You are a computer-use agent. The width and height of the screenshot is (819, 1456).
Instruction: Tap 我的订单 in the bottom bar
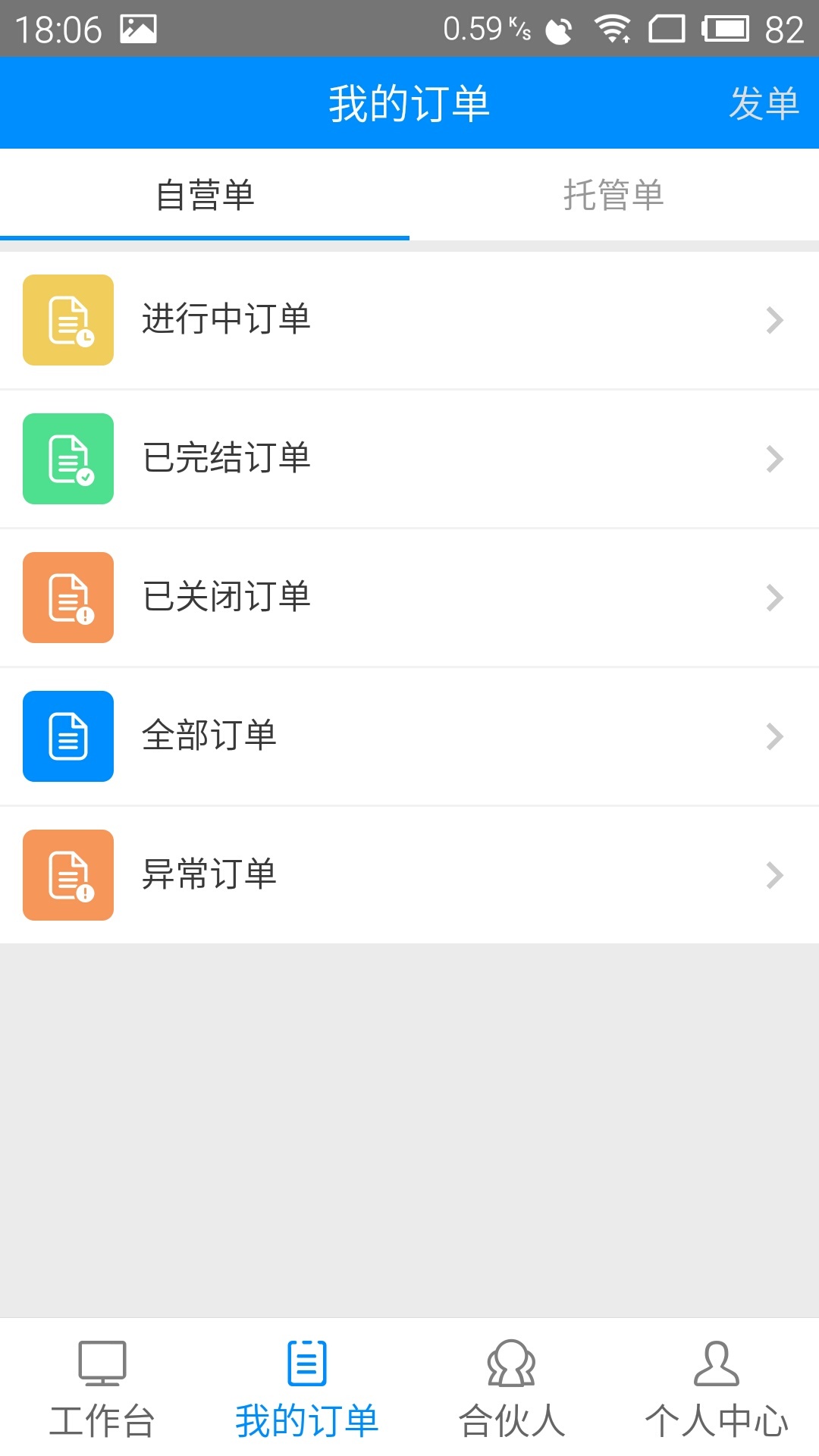click(307, 1388)
